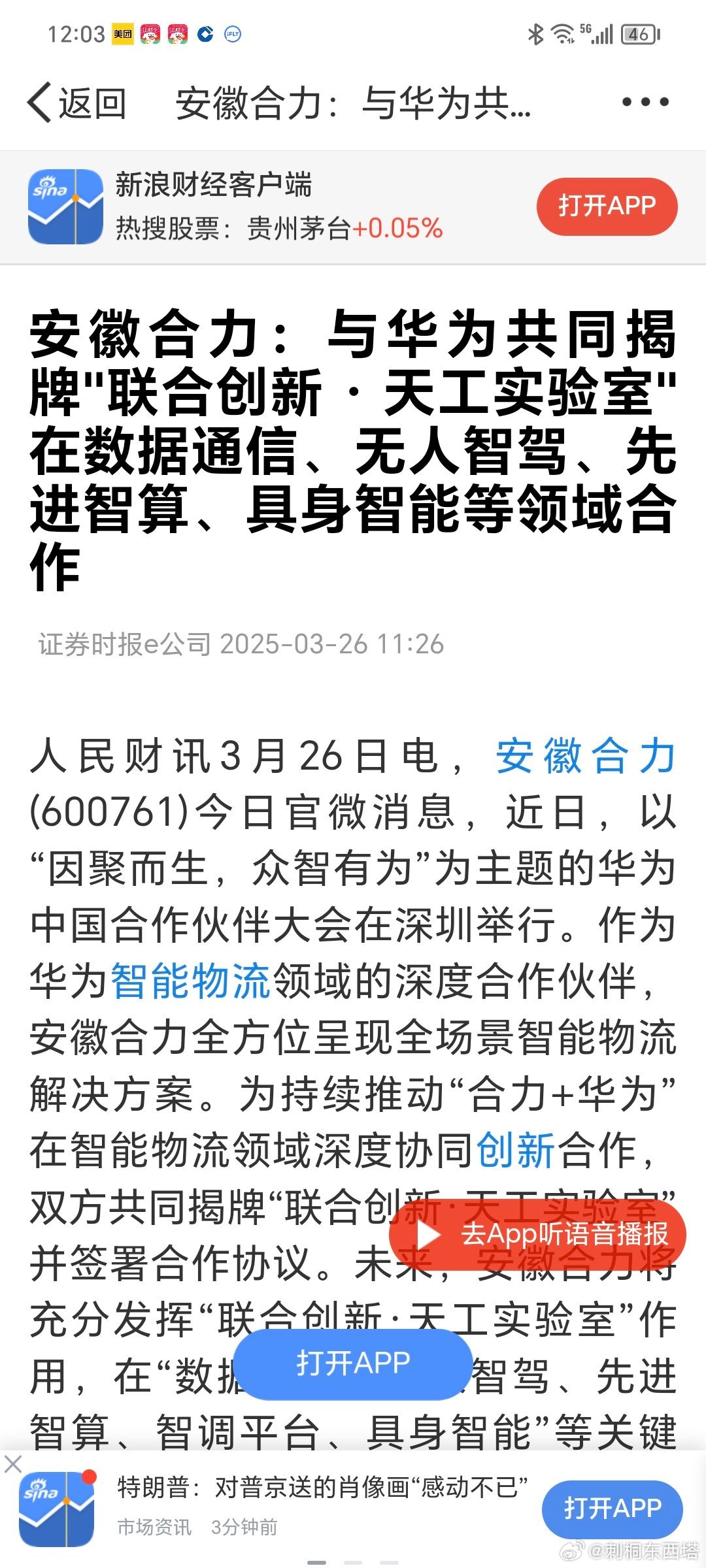Go back using the 返回 arrow

[x=75, y=103]
